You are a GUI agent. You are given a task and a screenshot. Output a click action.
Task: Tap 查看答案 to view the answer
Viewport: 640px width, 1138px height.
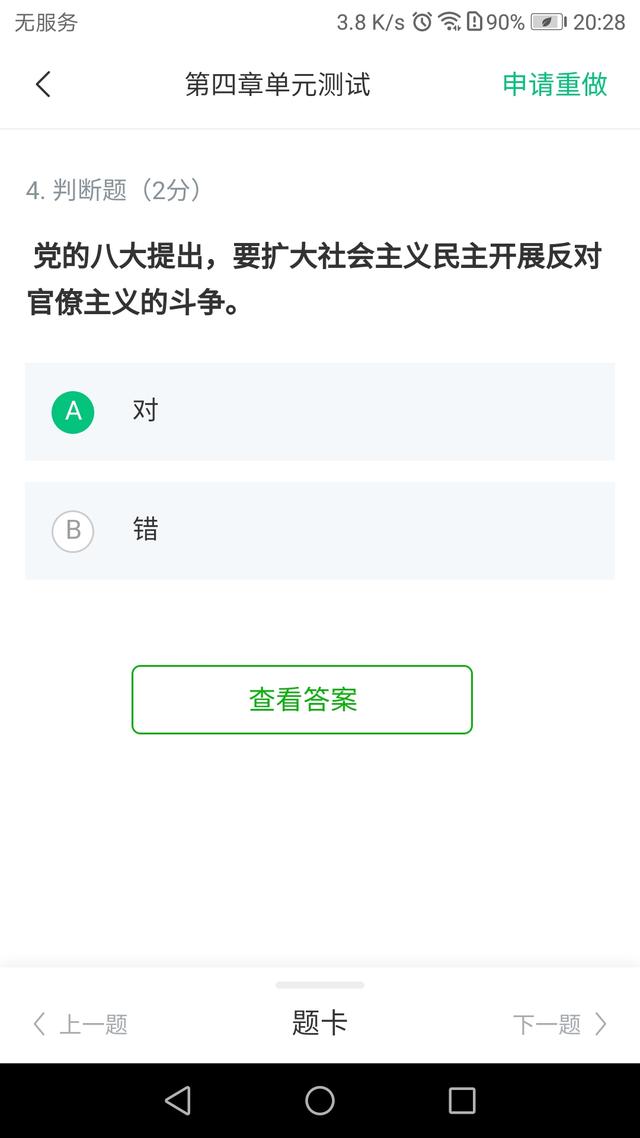coord(302,700)
